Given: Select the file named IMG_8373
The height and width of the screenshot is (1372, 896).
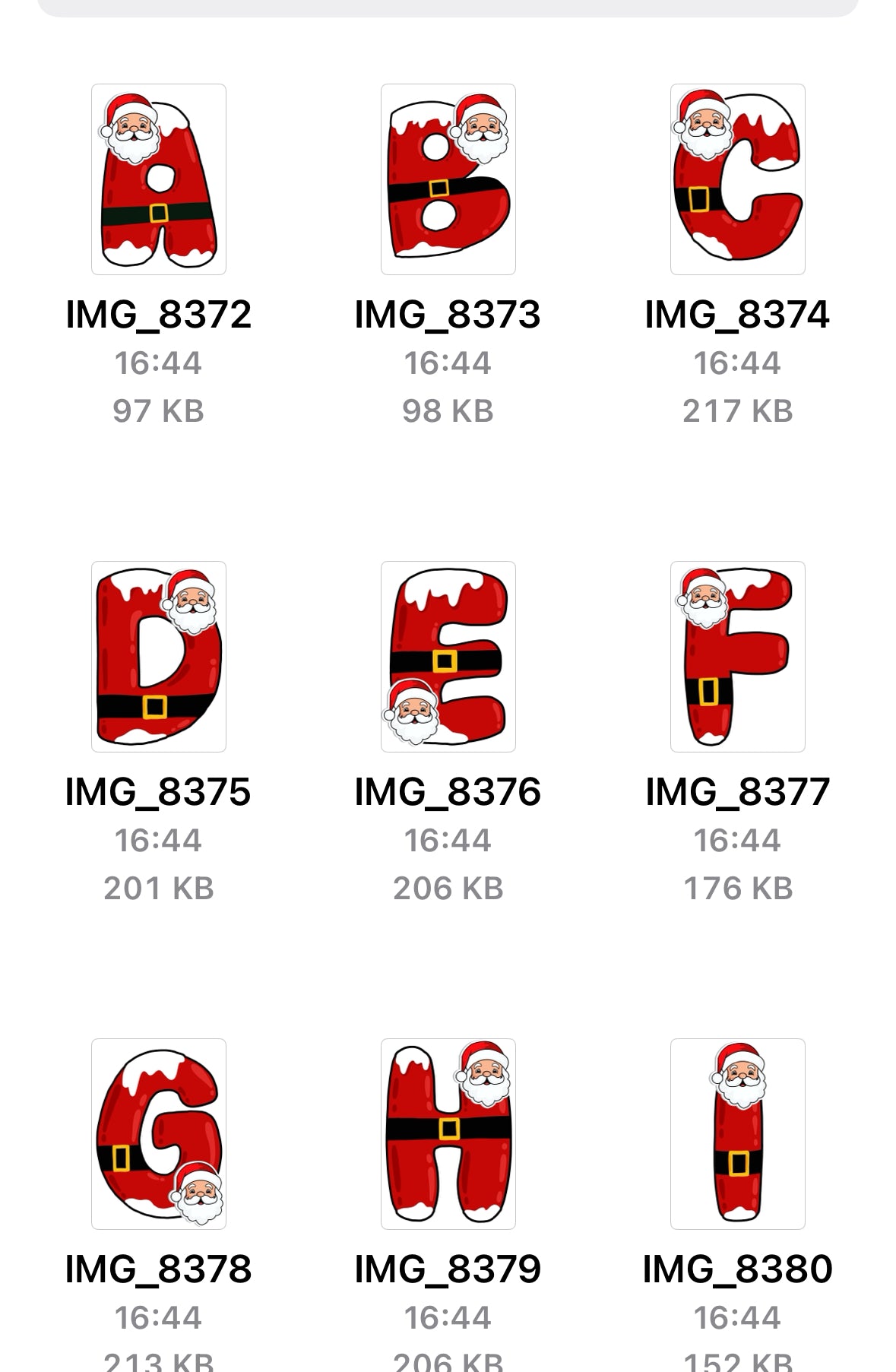Looking at the screenshot, I should 448,312.
